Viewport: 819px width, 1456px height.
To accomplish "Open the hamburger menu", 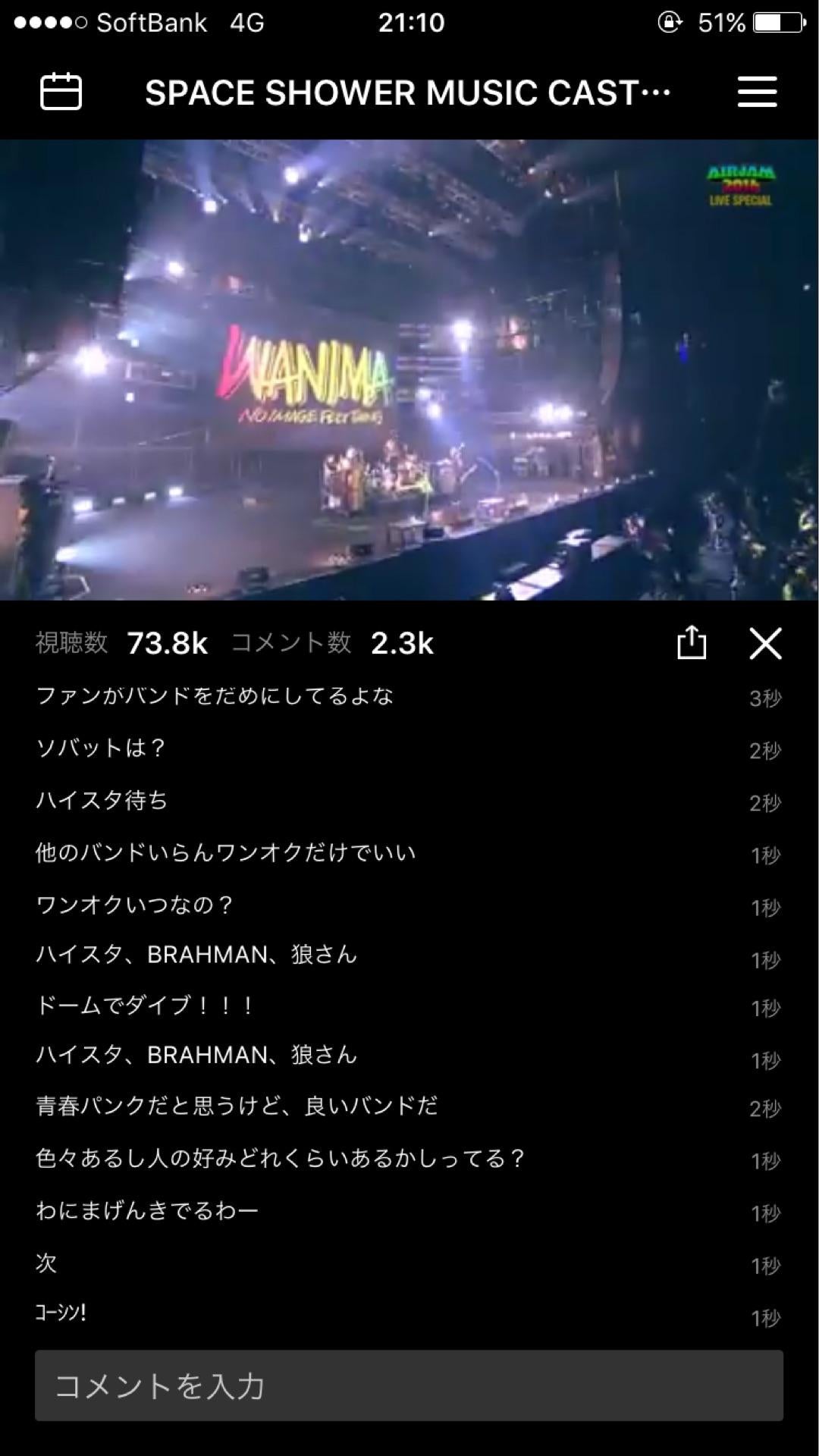I will [x=757, y=93].
